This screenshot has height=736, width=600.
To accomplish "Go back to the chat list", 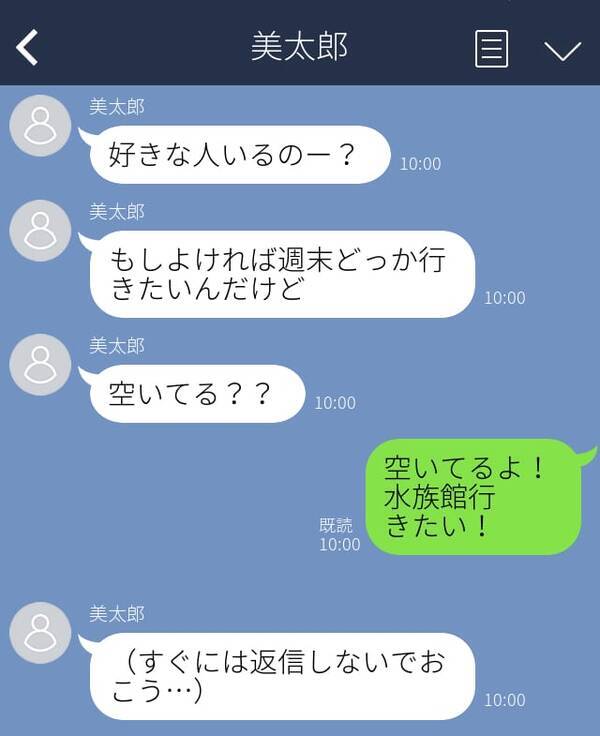I will click(x=27, y=47).
